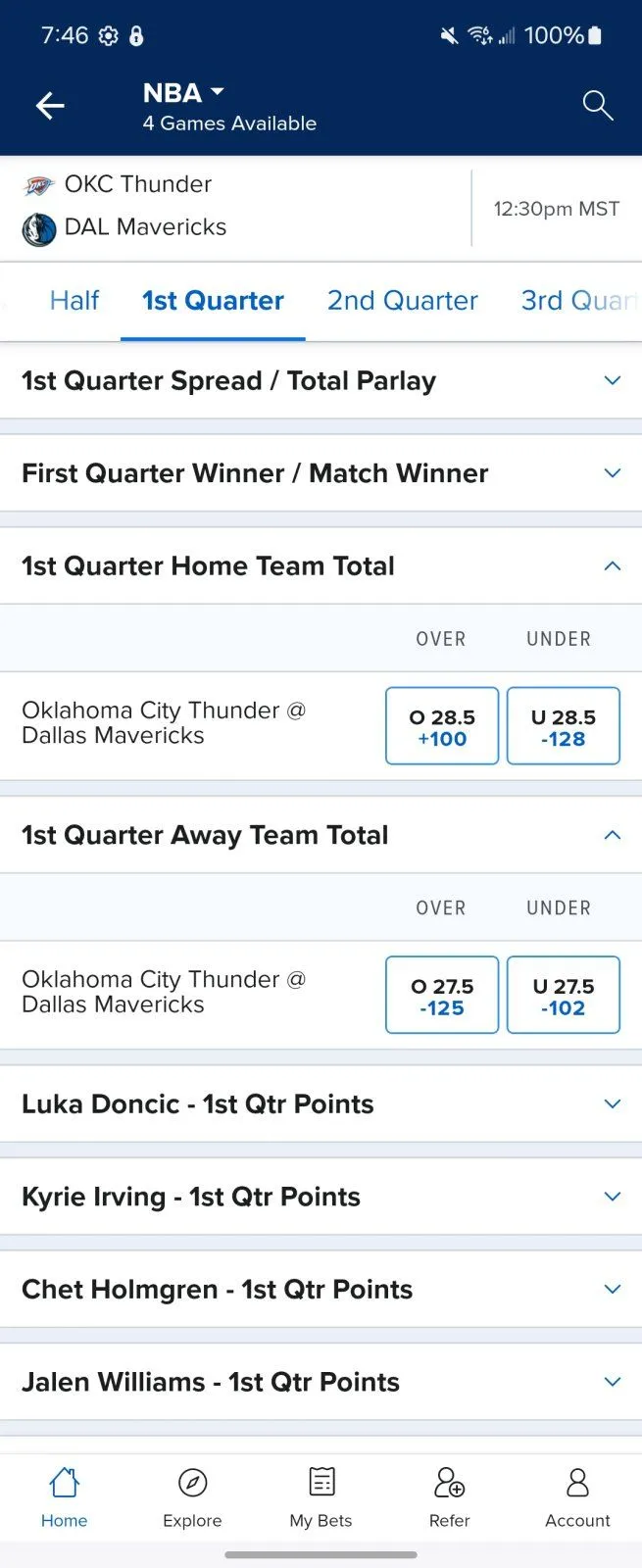Expand Chet Holmgren 1st Qtr Points
The width and height of the screenshot is (642, 1568).
click(x=321, y=1290)
